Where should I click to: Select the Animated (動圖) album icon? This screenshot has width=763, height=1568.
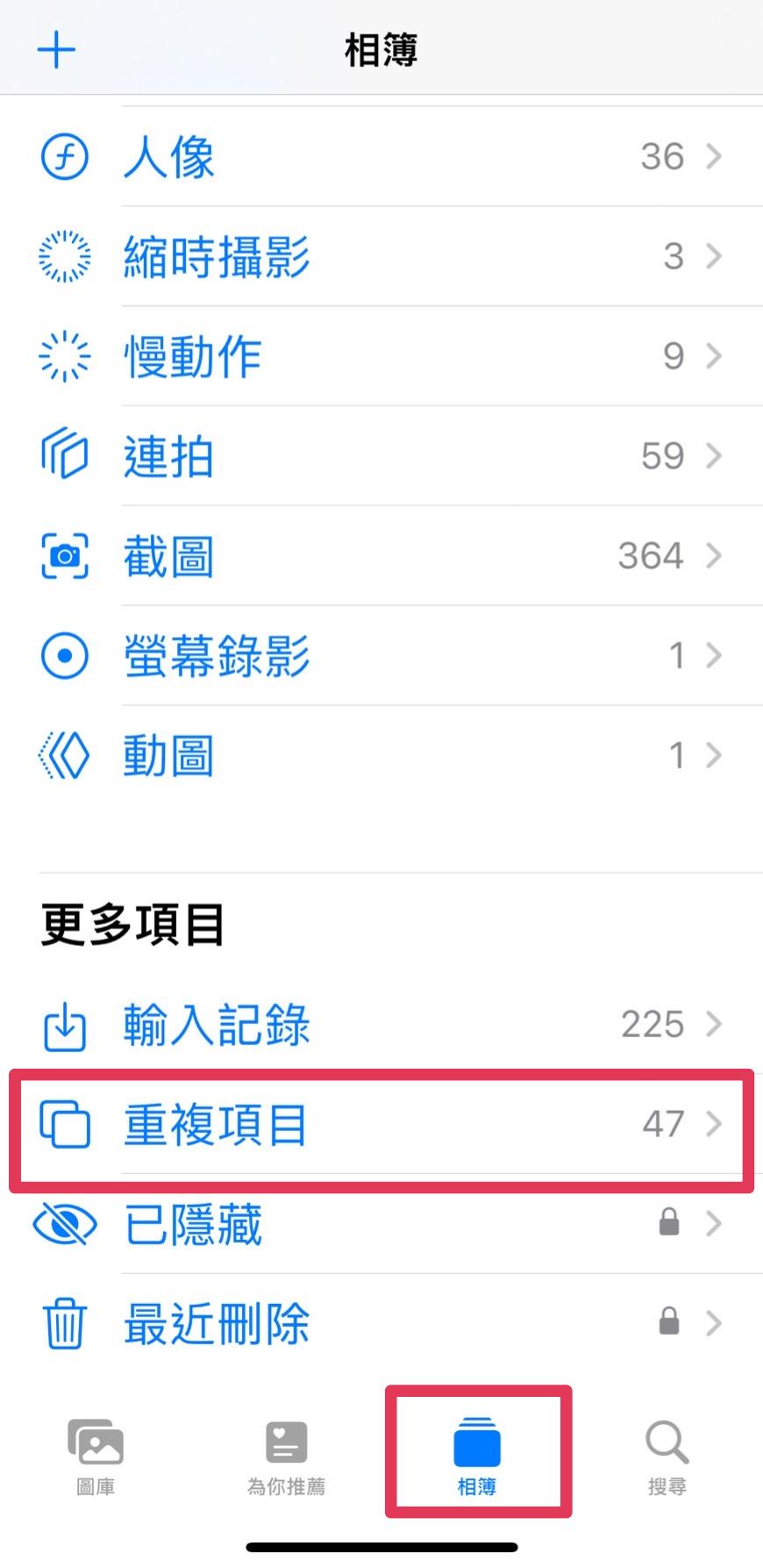64,755
